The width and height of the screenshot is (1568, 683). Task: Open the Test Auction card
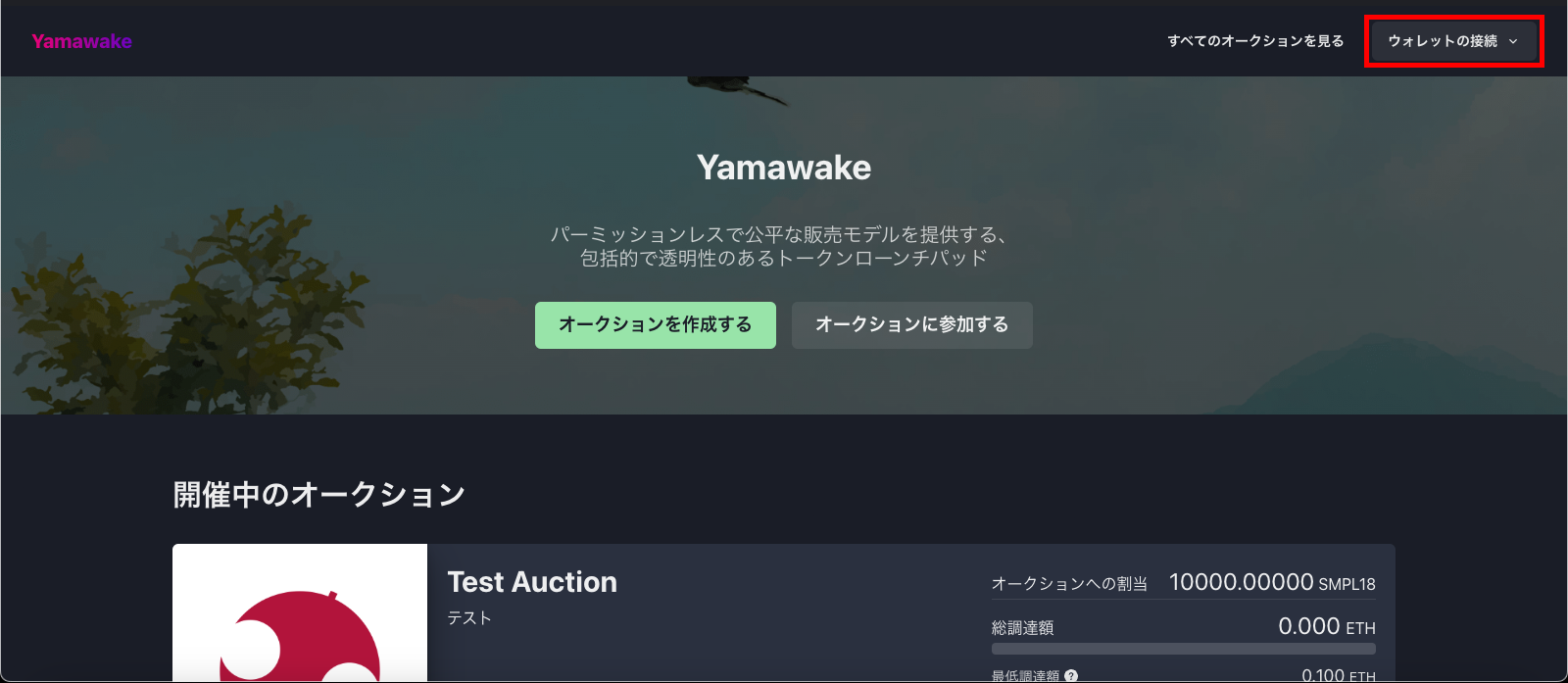532,582
